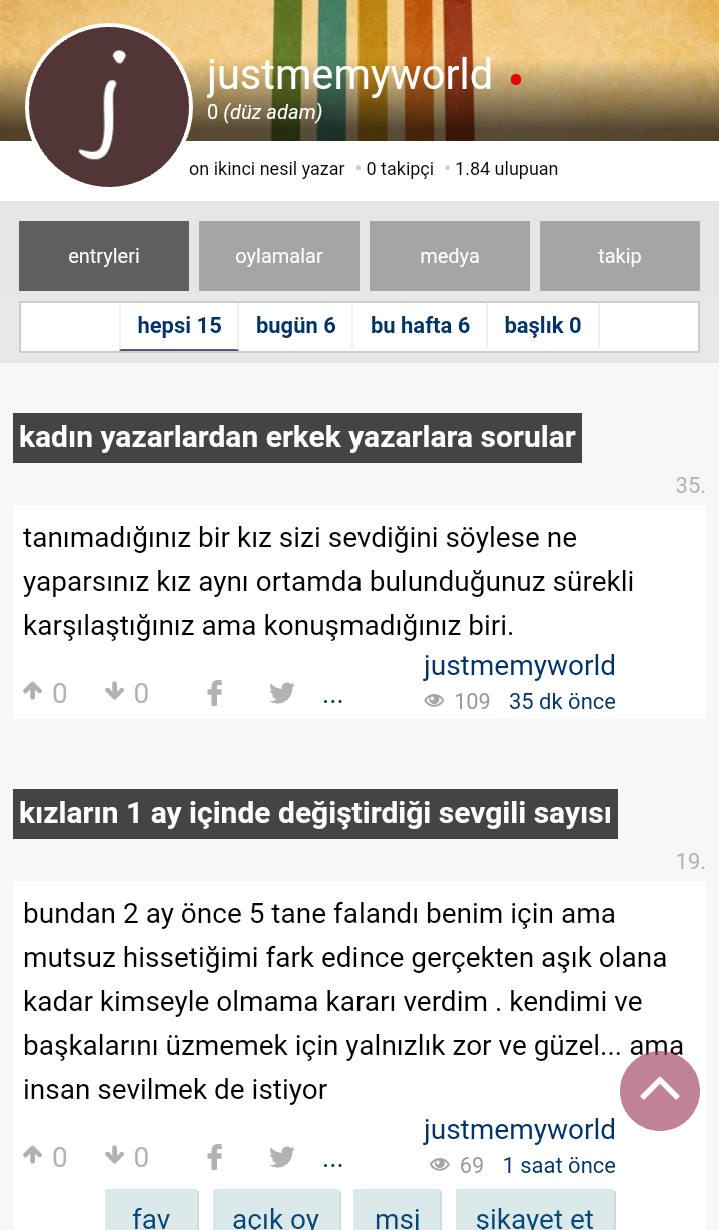
Task: Select the hepsi 15 filter
Action: (179, 326)
